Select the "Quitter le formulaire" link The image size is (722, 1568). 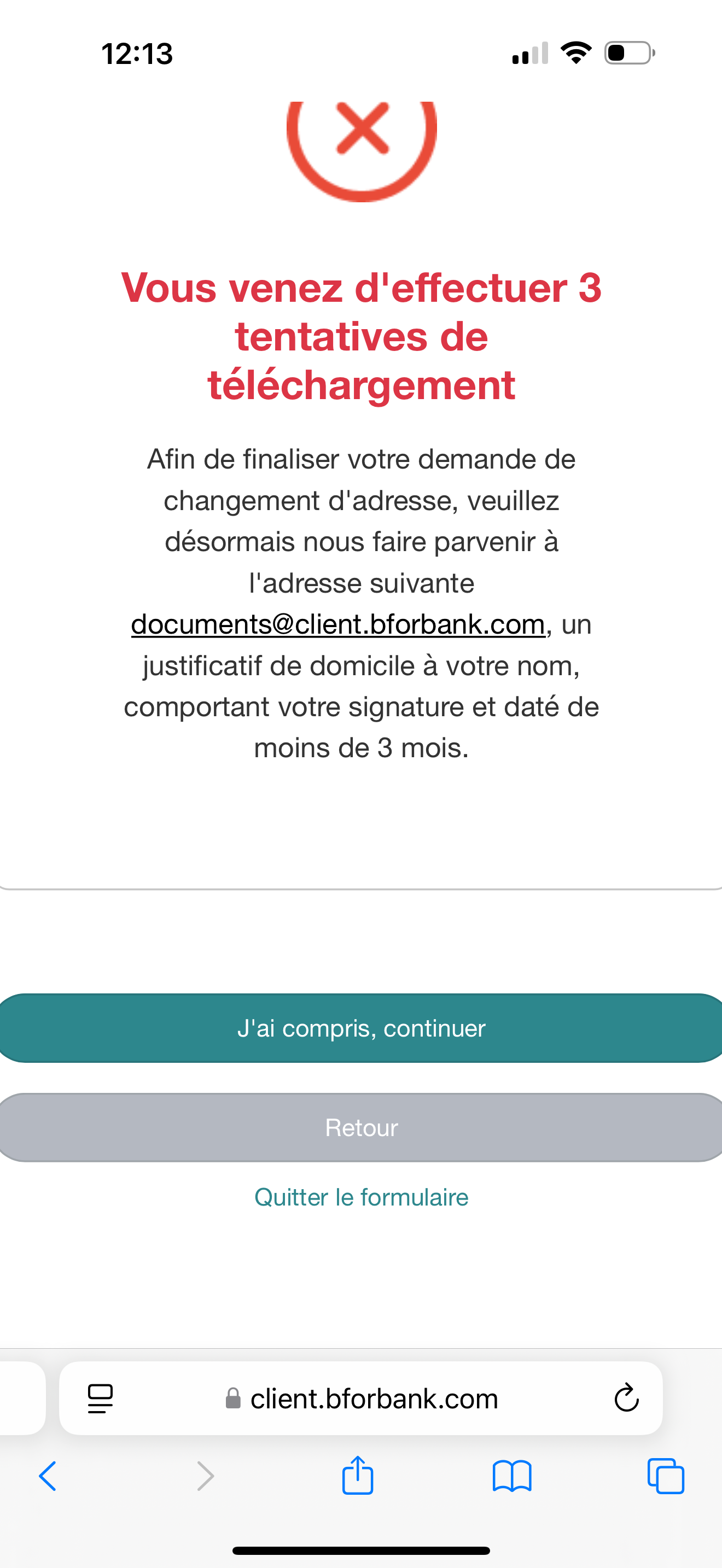[361, 1197]
